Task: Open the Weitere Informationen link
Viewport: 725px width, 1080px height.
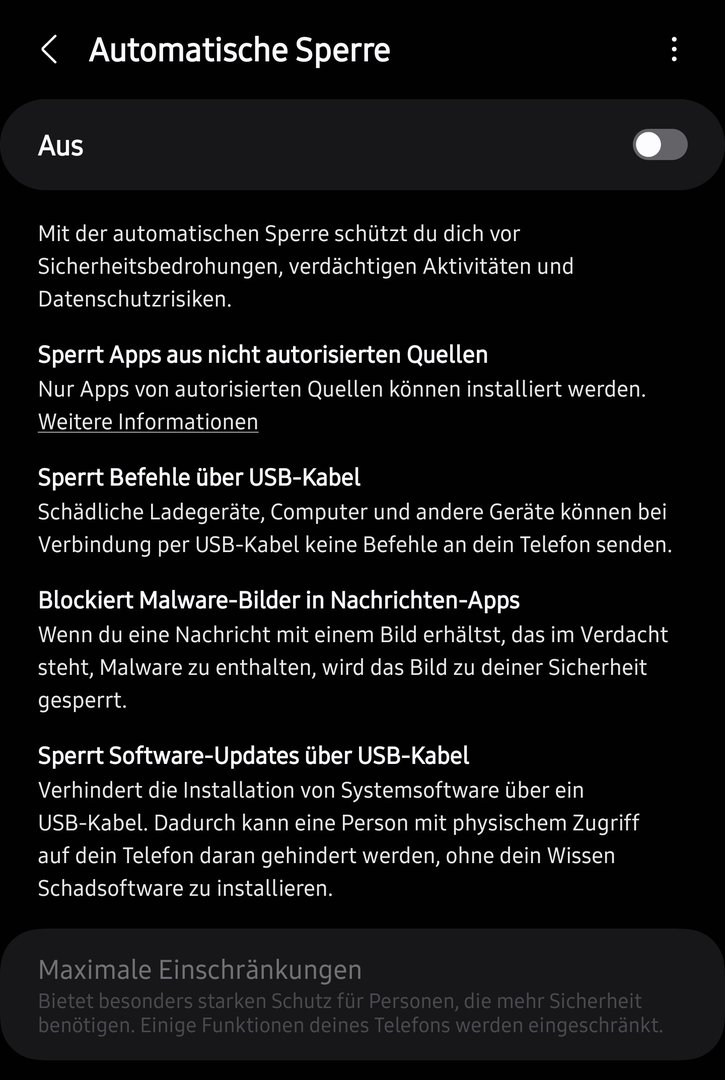Action: (x=148, y=422)
